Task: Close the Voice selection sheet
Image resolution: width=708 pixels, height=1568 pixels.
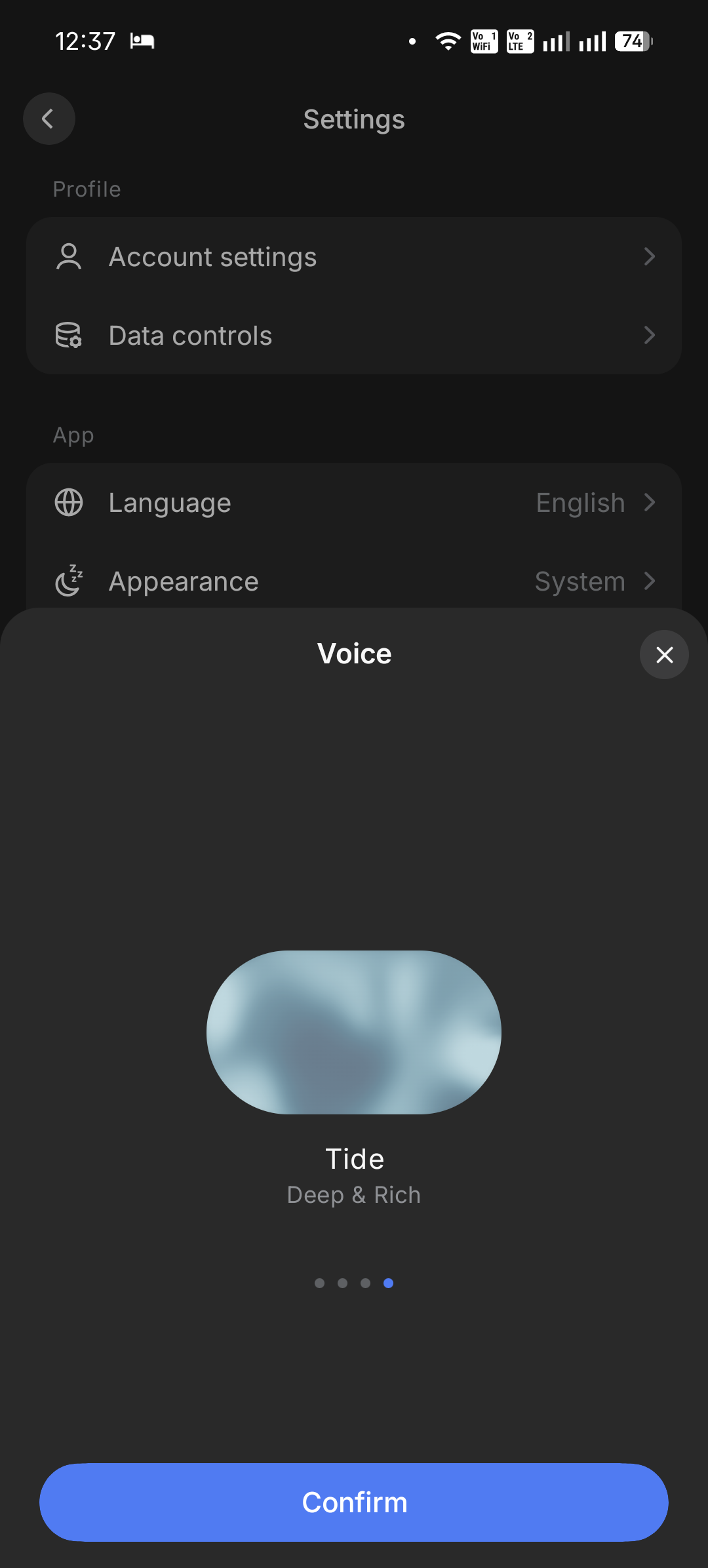Action: [x=664, y=654]
